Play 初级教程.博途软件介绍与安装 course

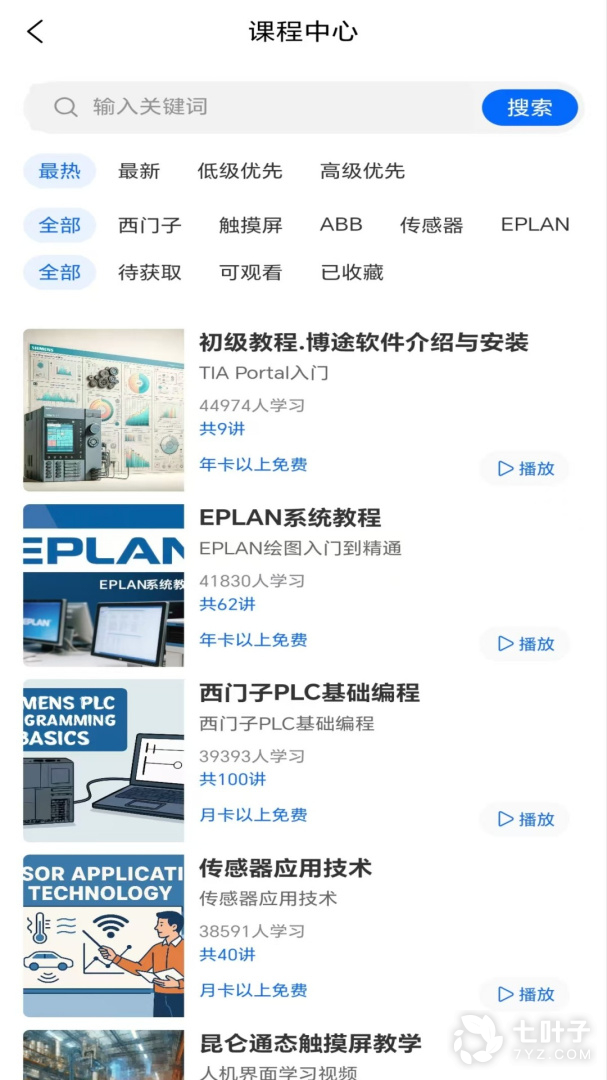(526, 468)
